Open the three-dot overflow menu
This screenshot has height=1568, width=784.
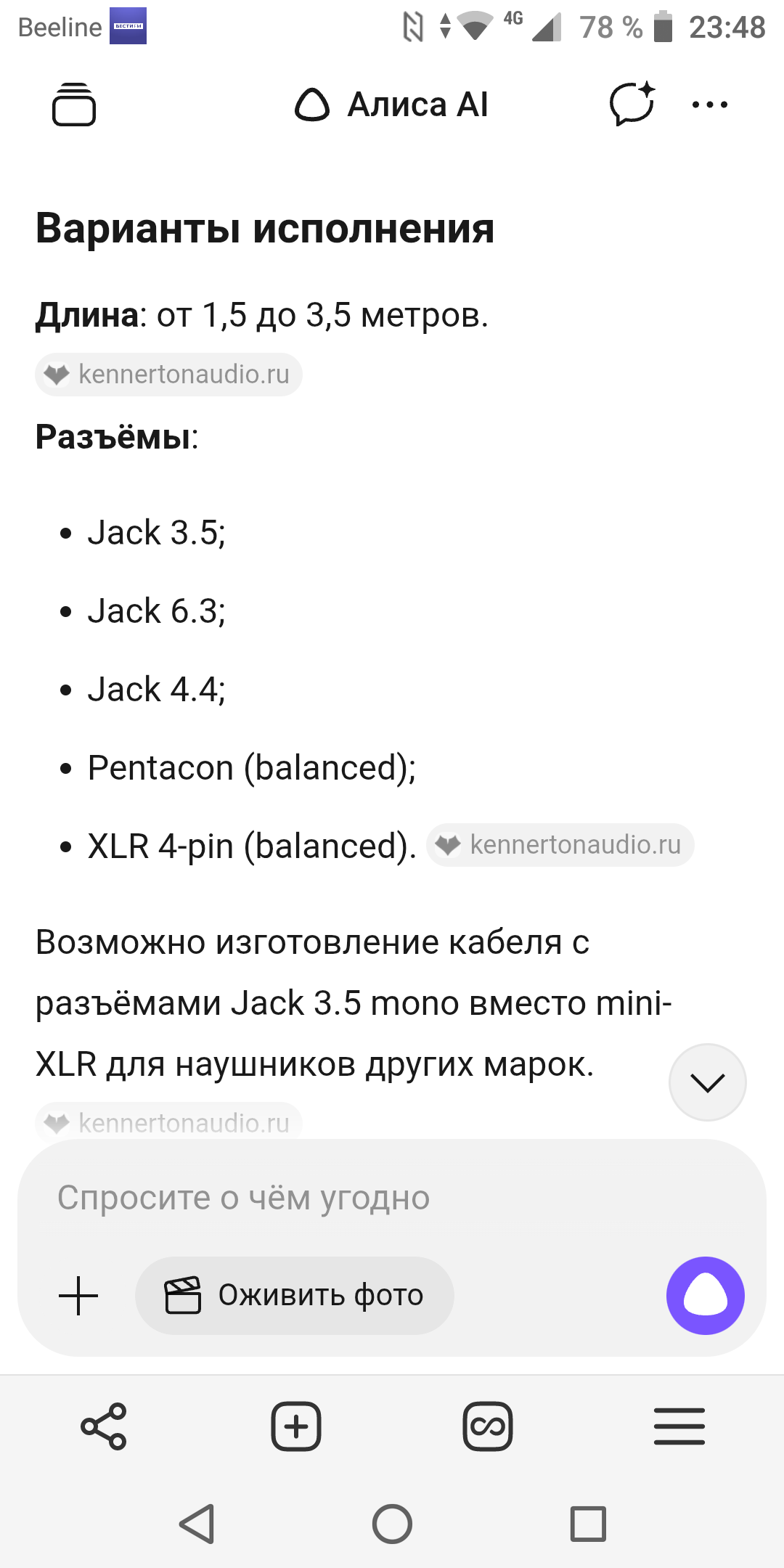[x=710, y=105]
